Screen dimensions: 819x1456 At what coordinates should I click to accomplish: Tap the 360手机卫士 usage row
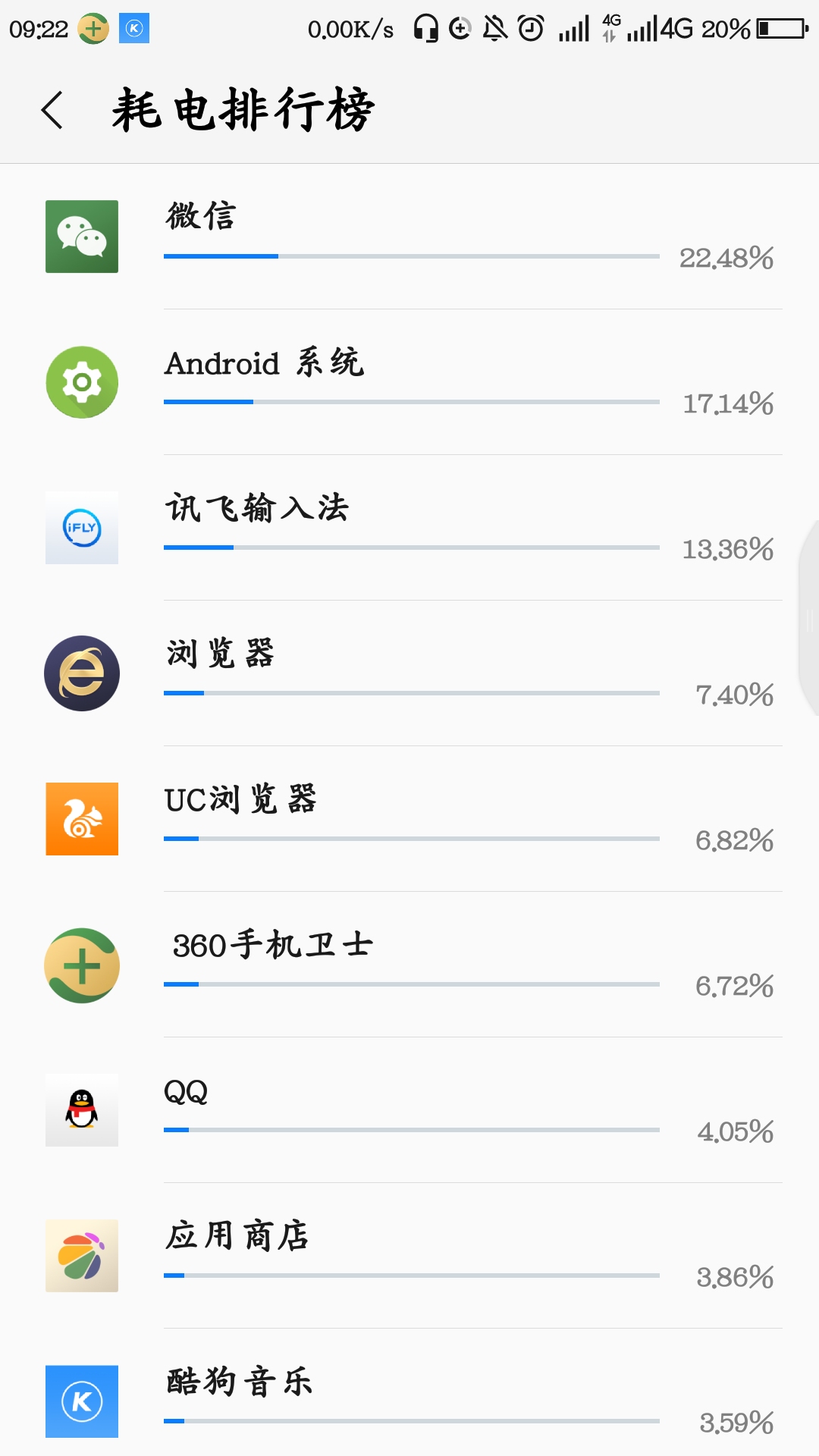pyautogui.click(x=409, y=965)
